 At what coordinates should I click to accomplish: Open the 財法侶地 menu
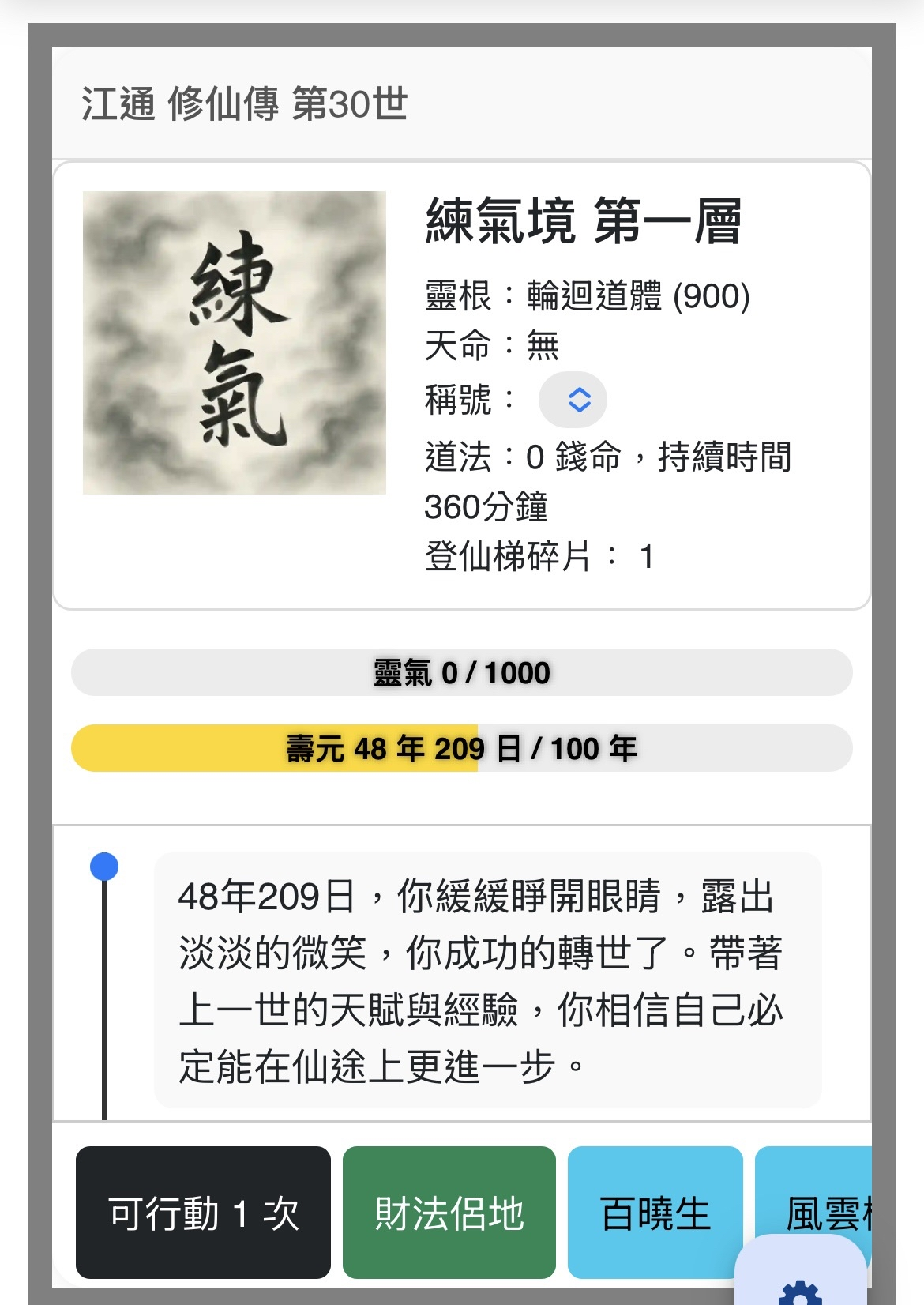pyautogui.click(x=449, y=1212)
